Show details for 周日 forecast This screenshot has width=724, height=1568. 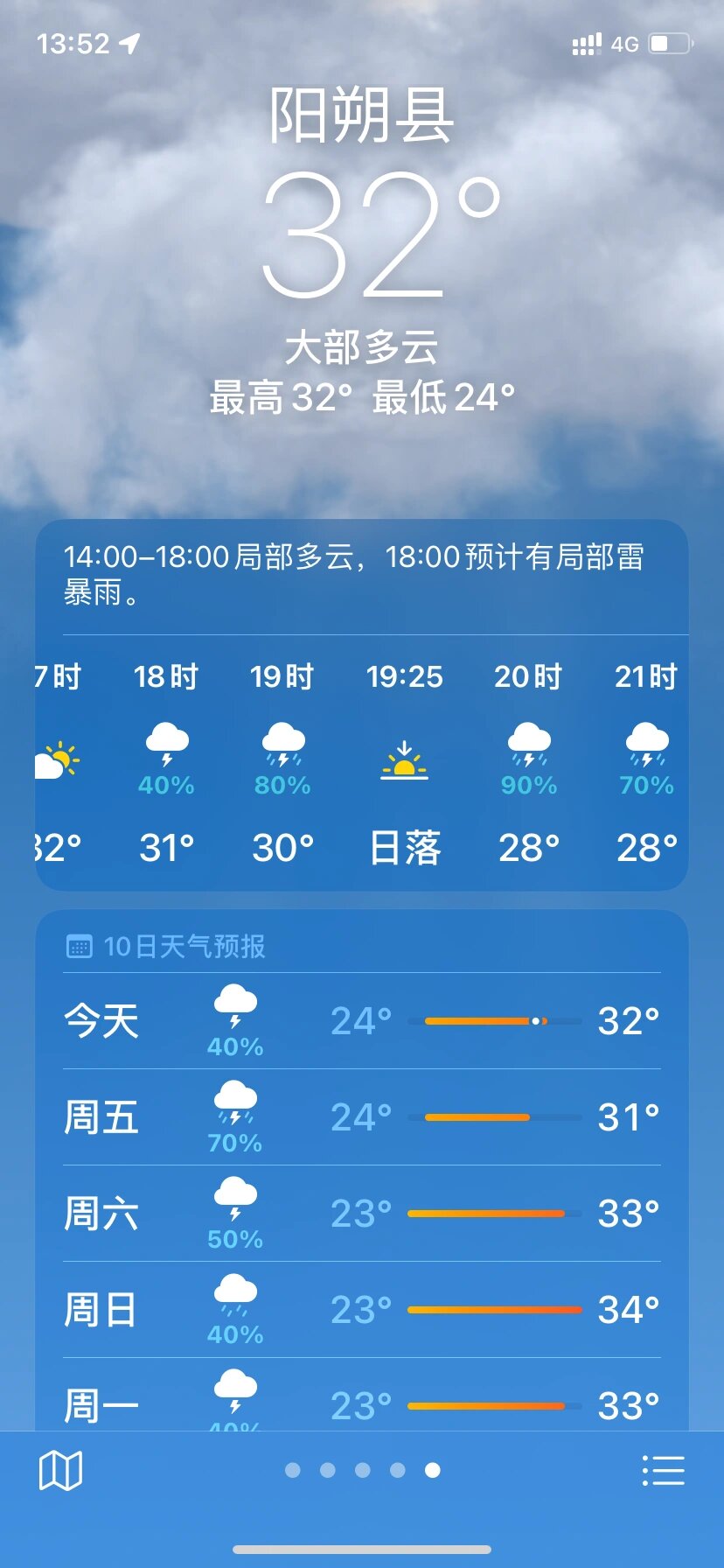tap(362, 1310)
